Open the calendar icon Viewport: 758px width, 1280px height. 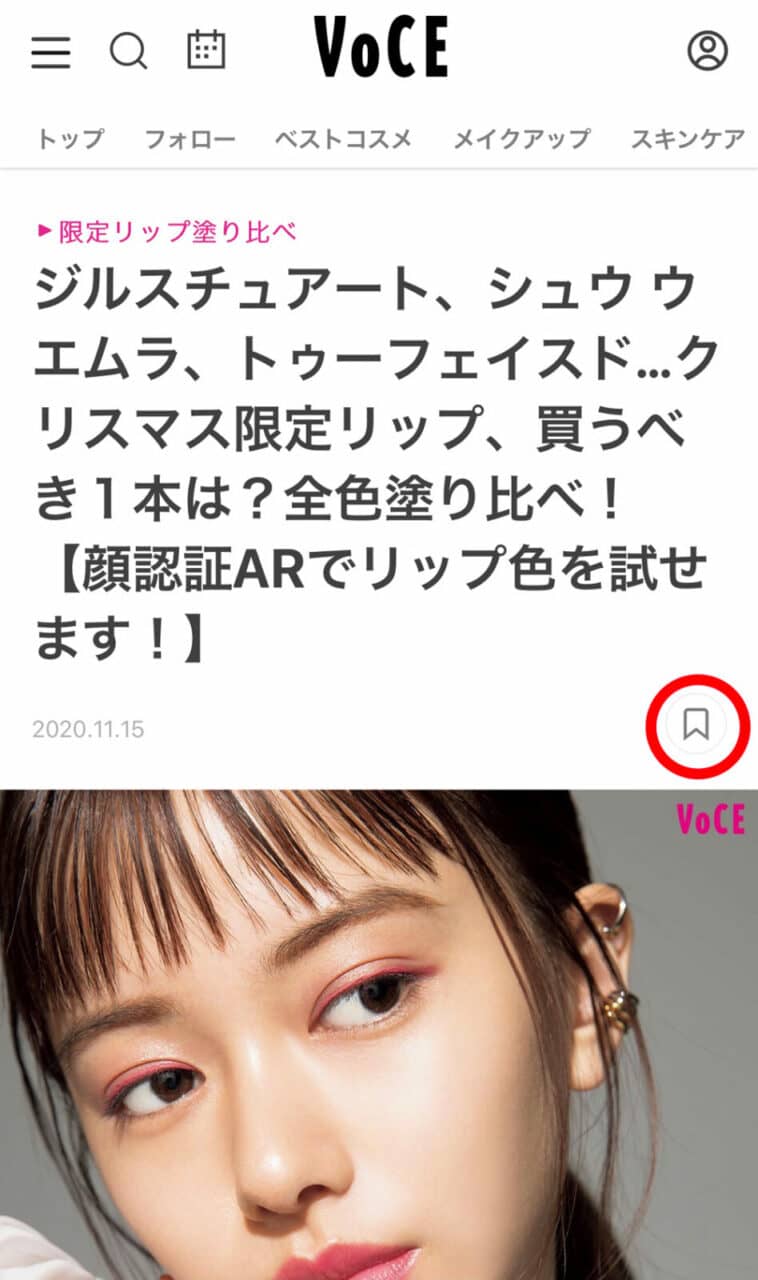pos(207,50)
